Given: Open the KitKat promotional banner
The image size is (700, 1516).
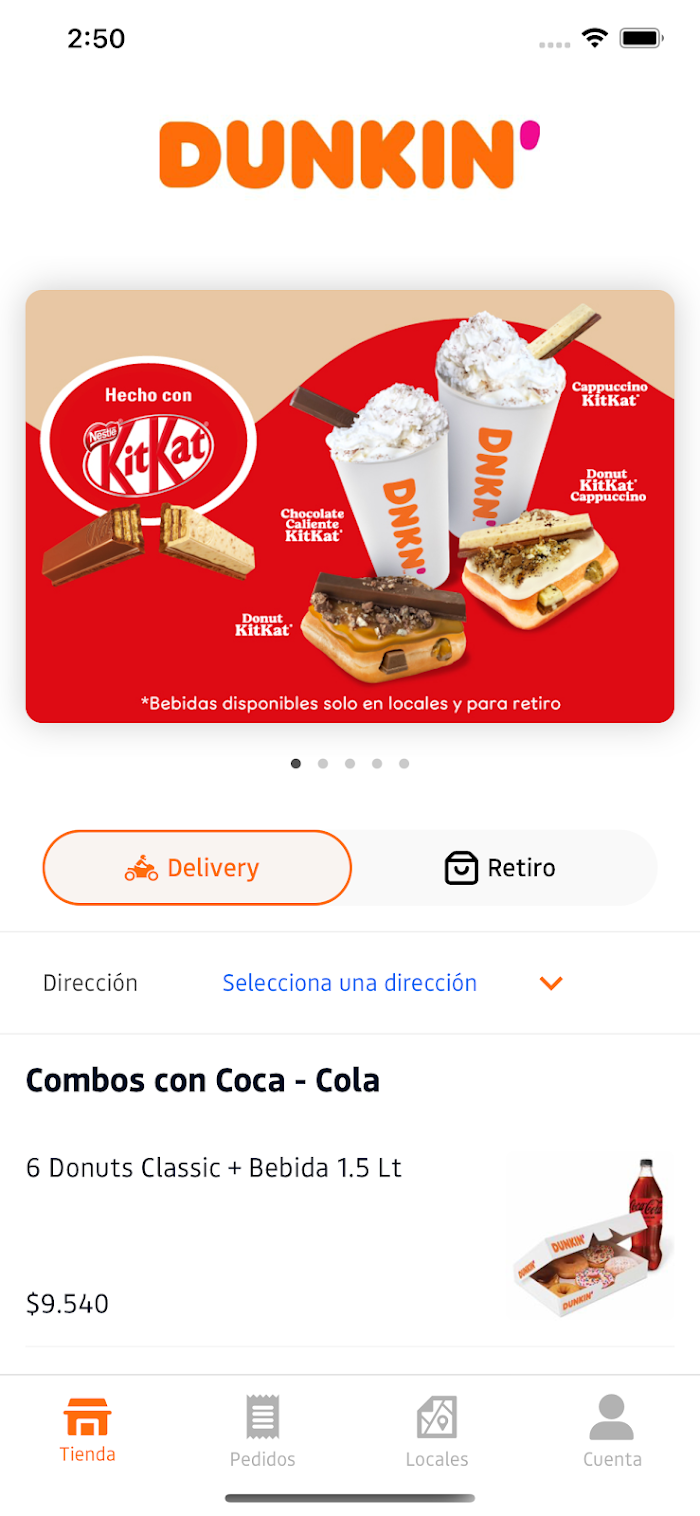Looking at the screenshot, I should [x=350, y=506].
